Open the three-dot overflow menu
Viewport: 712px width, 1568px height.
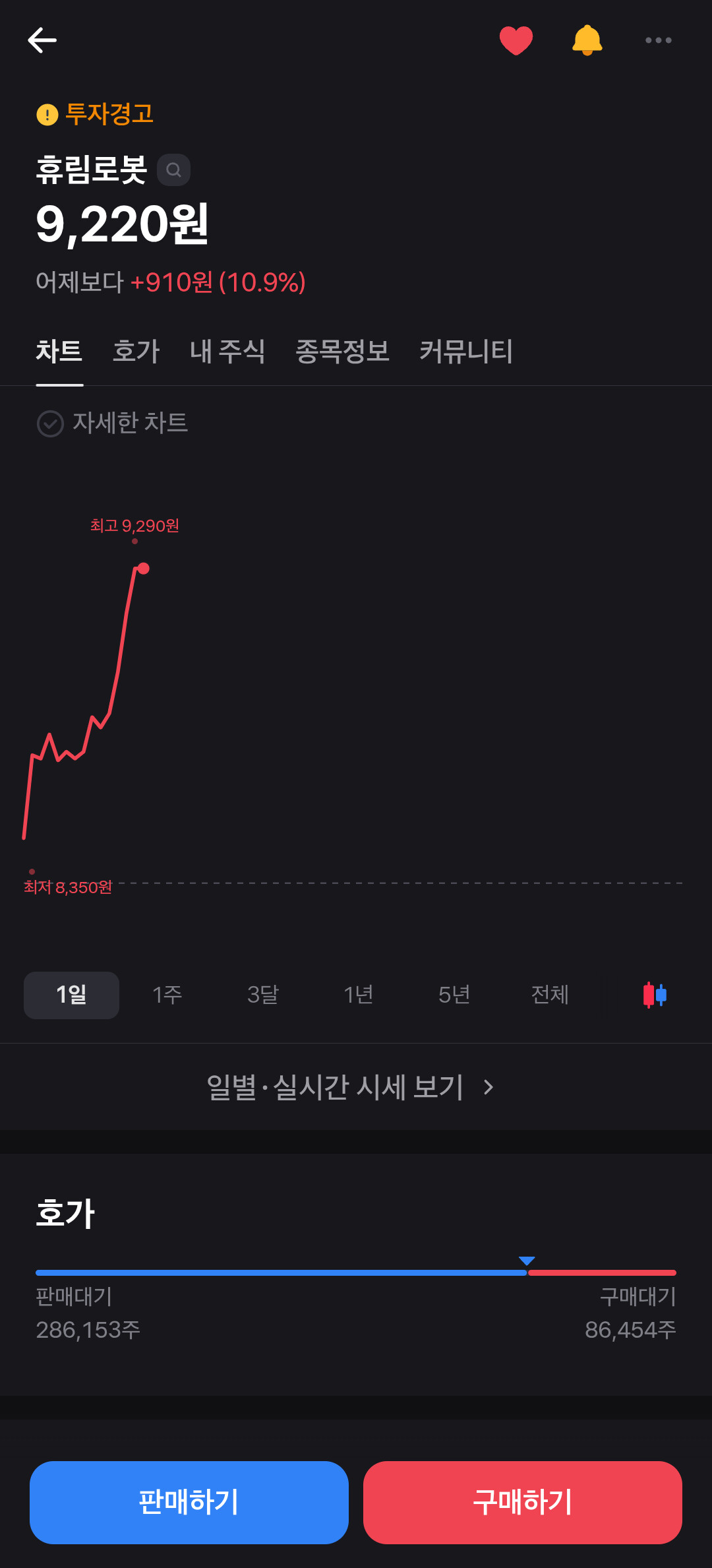[x=658, y=40]
